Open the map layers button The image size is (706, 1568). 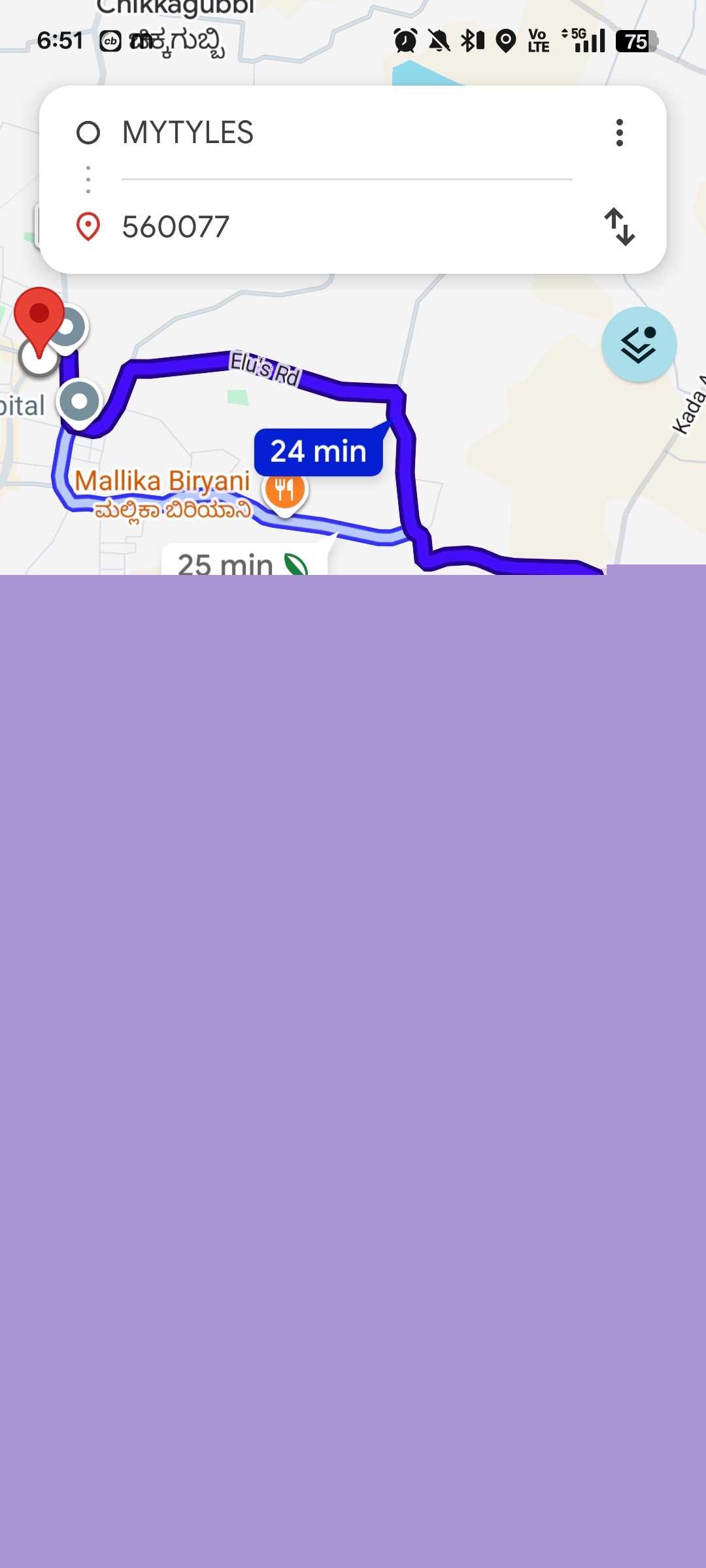pos(639,344)
